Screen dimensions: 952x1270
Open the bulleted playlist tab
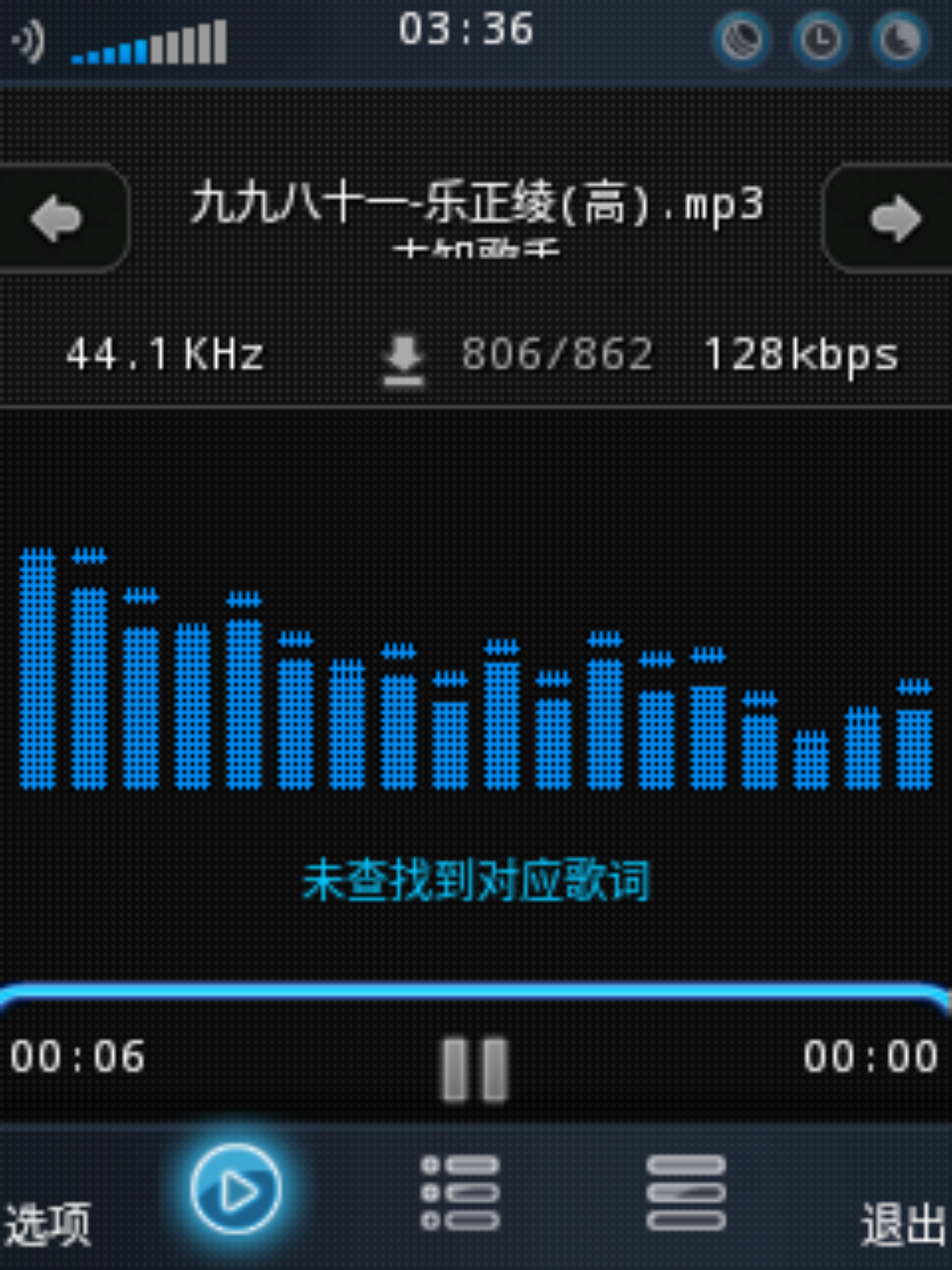pyautogui.click(x=460, y=1192)
